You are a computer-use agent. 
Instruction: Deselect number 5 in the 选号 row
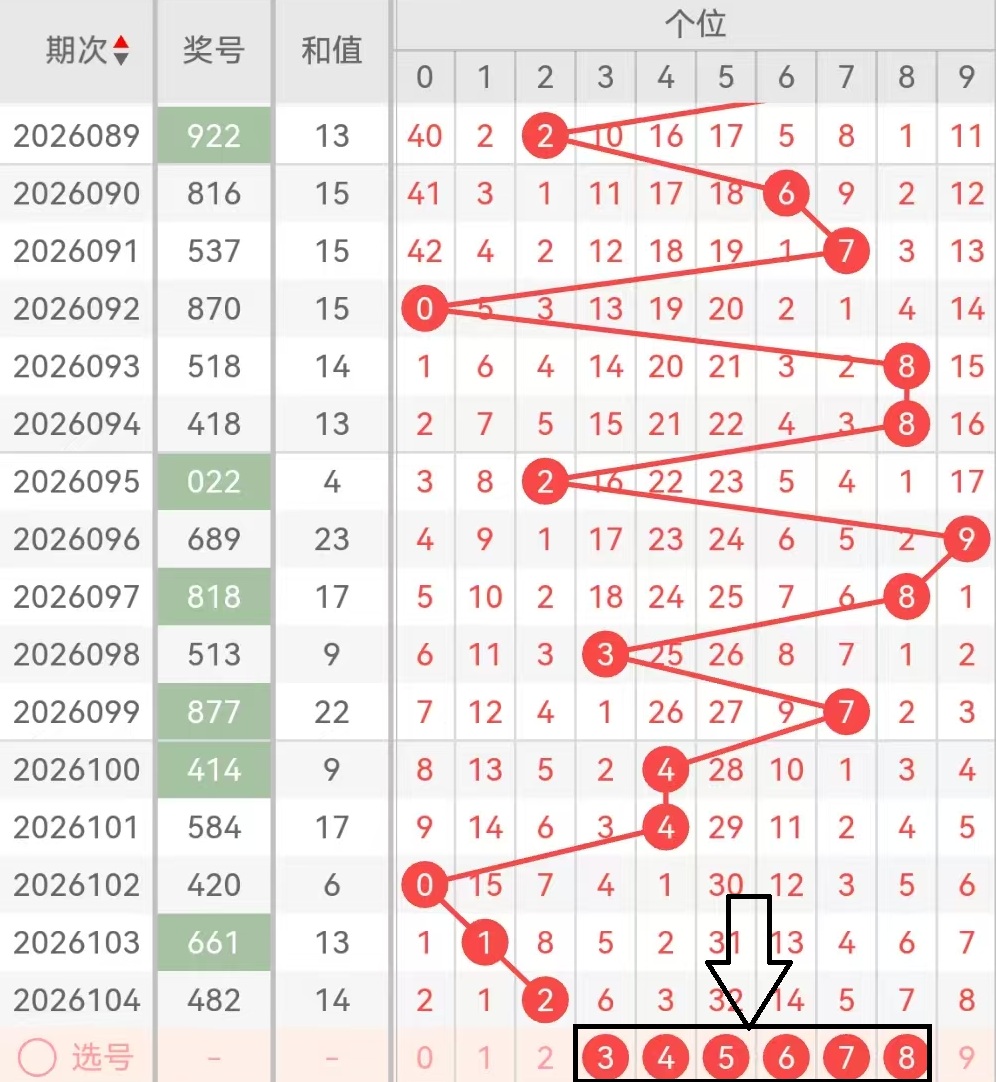(726, 1057)
